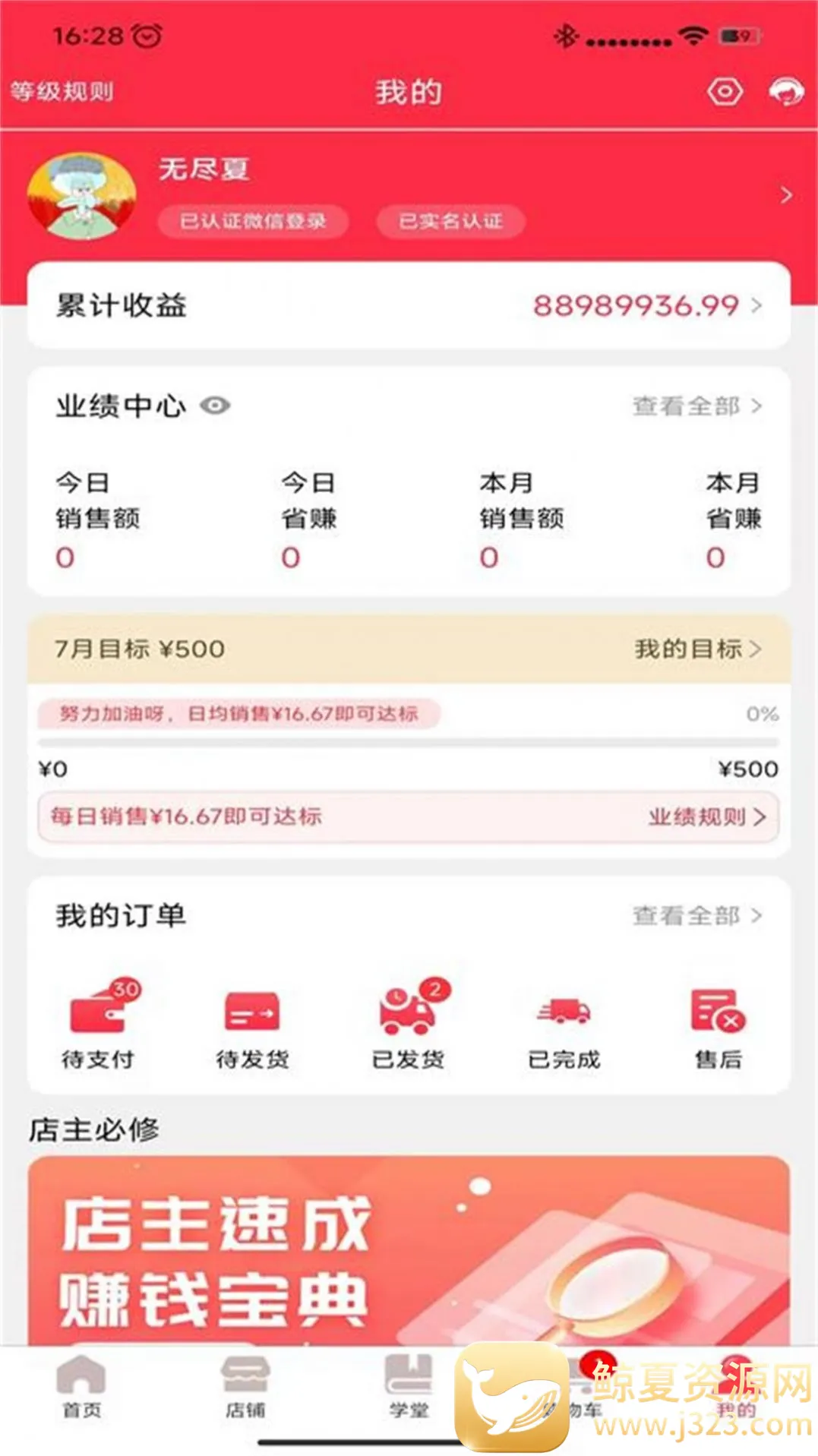View all in 业绩中心

[x=696, y=406]
